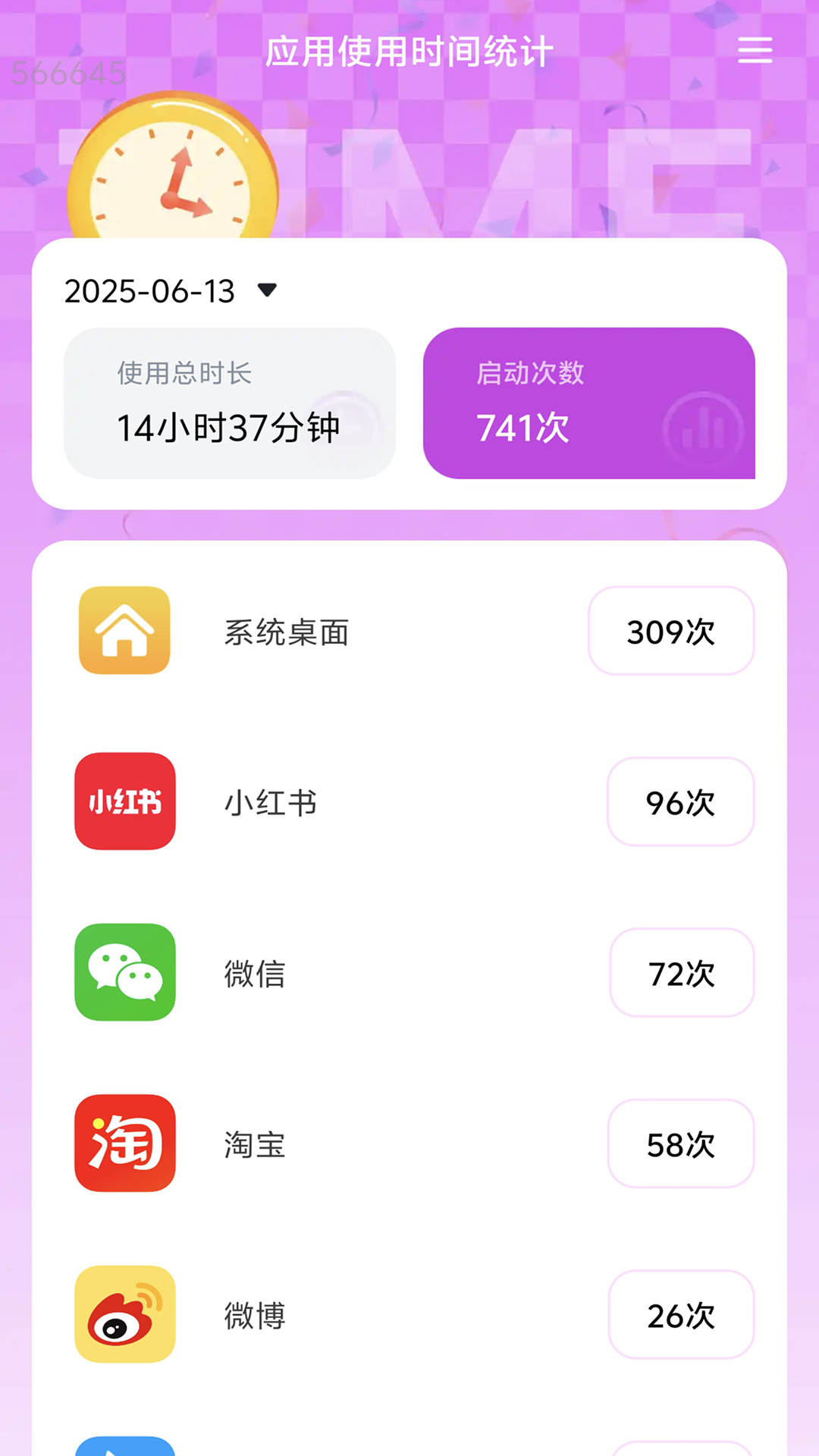
Task: Click the 26次 button beside 微博
Action: (682, 1316)
